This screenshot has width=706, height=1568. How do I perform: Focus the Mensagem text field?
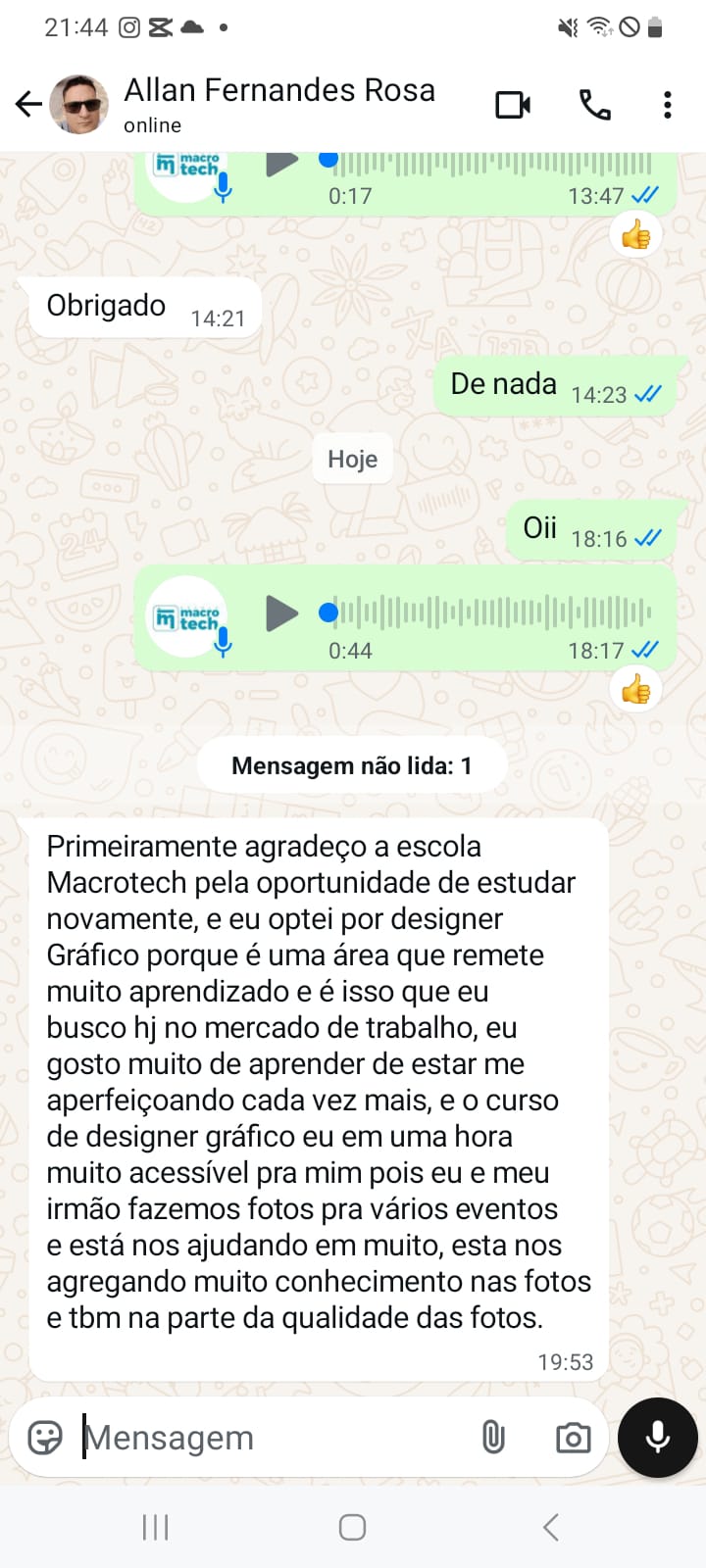pos(275,1438)
